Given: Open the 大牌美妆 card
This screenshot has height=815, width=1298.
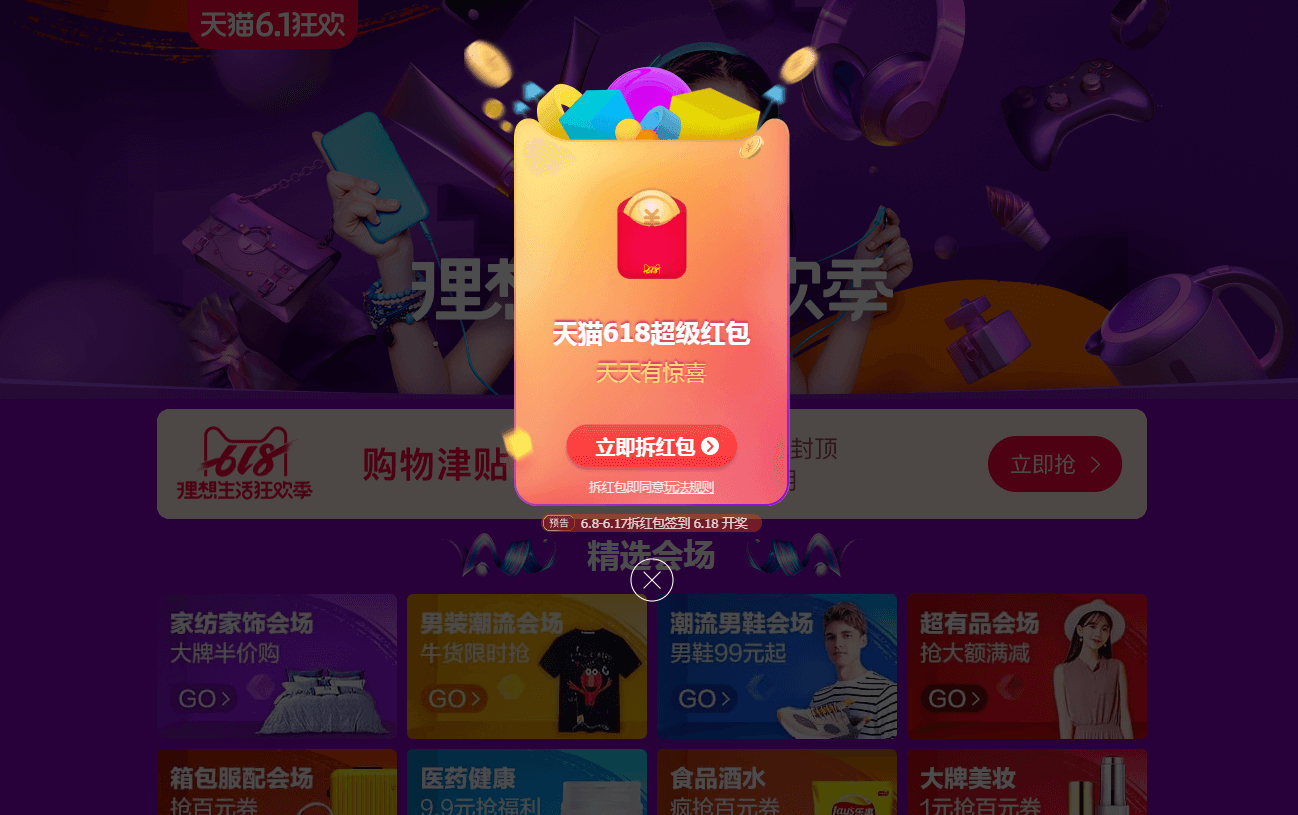Looking at the screenshot, I should click(x=1027, y=783).
